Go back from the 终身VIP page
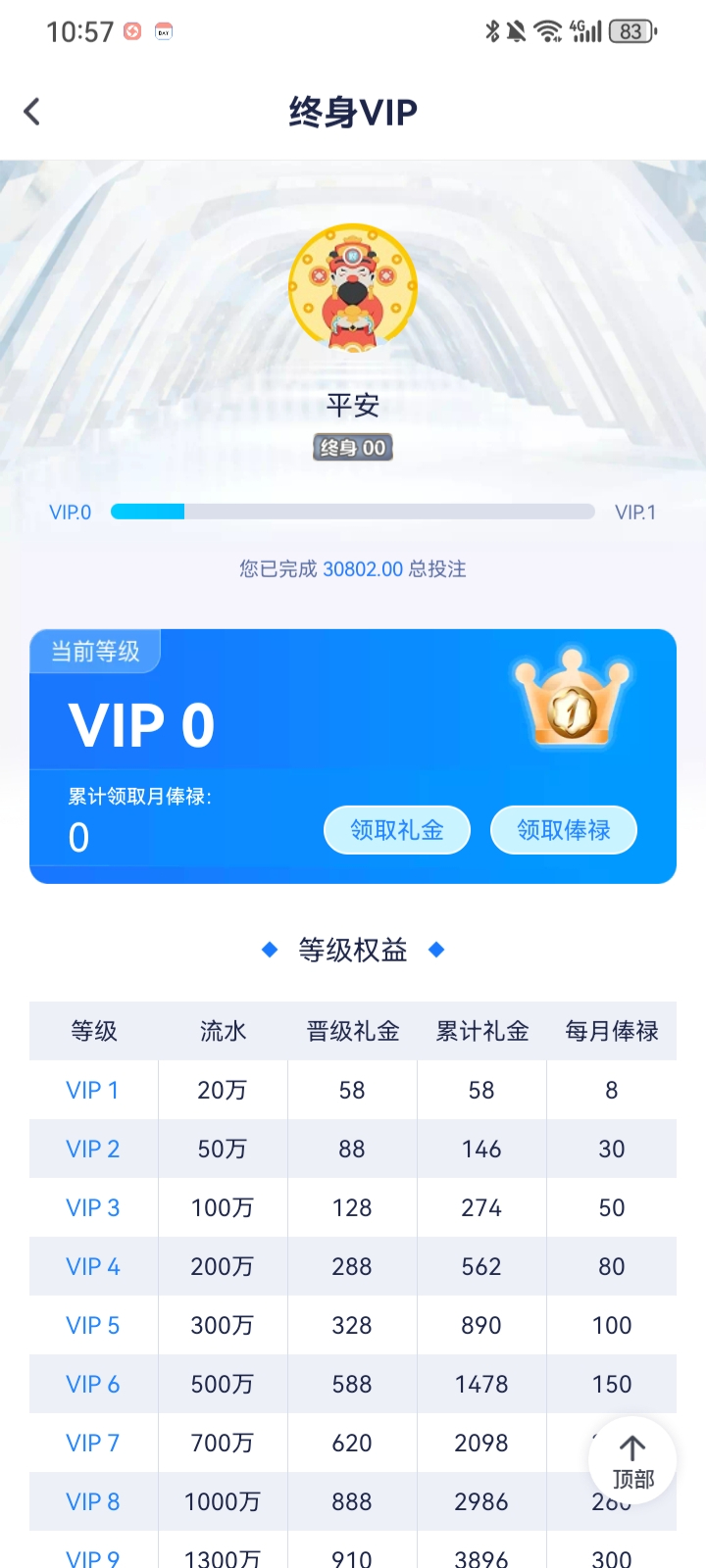 32,112
